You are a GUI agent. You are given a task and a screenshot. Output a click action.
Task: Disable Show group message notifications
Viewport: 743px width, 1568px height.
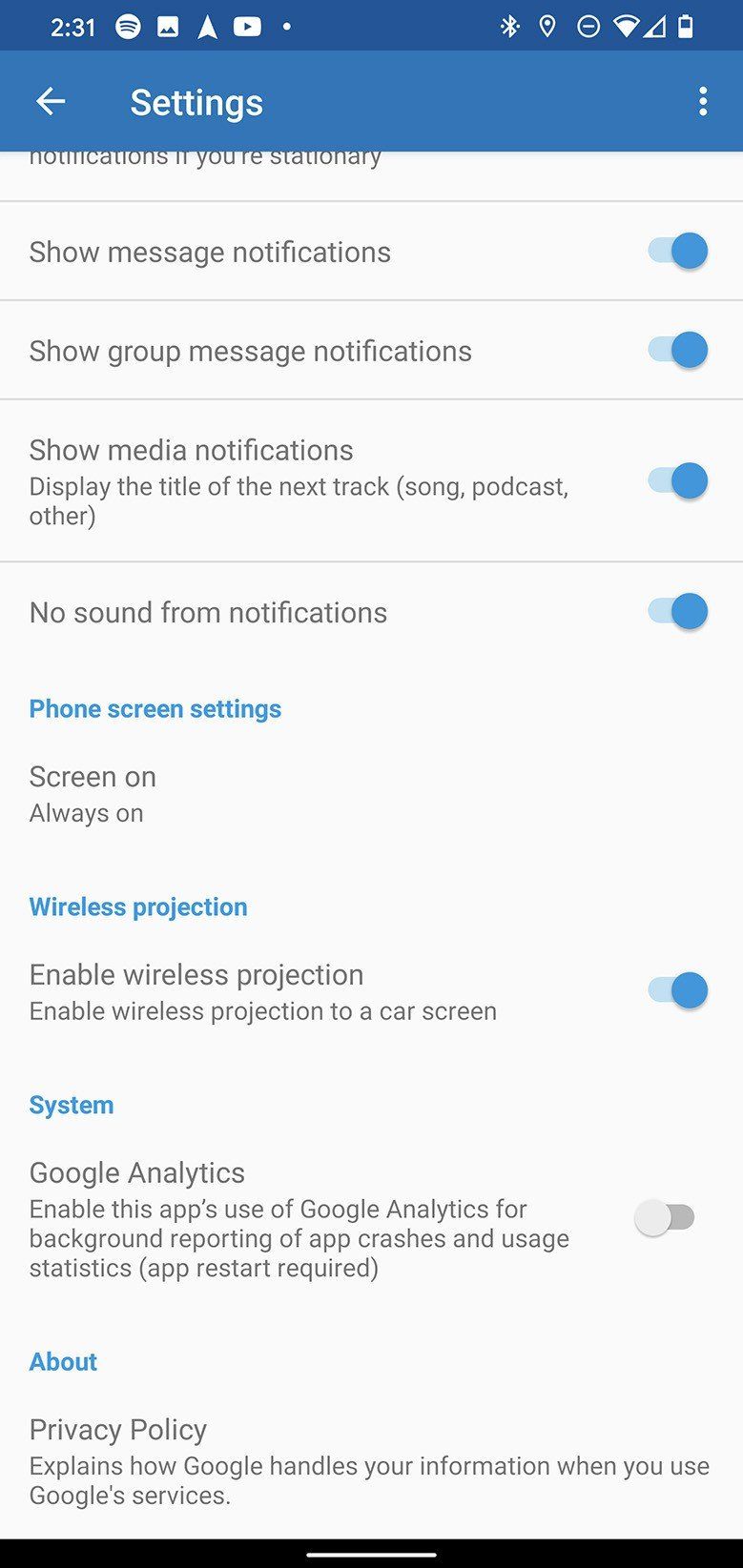coord(678,351)
